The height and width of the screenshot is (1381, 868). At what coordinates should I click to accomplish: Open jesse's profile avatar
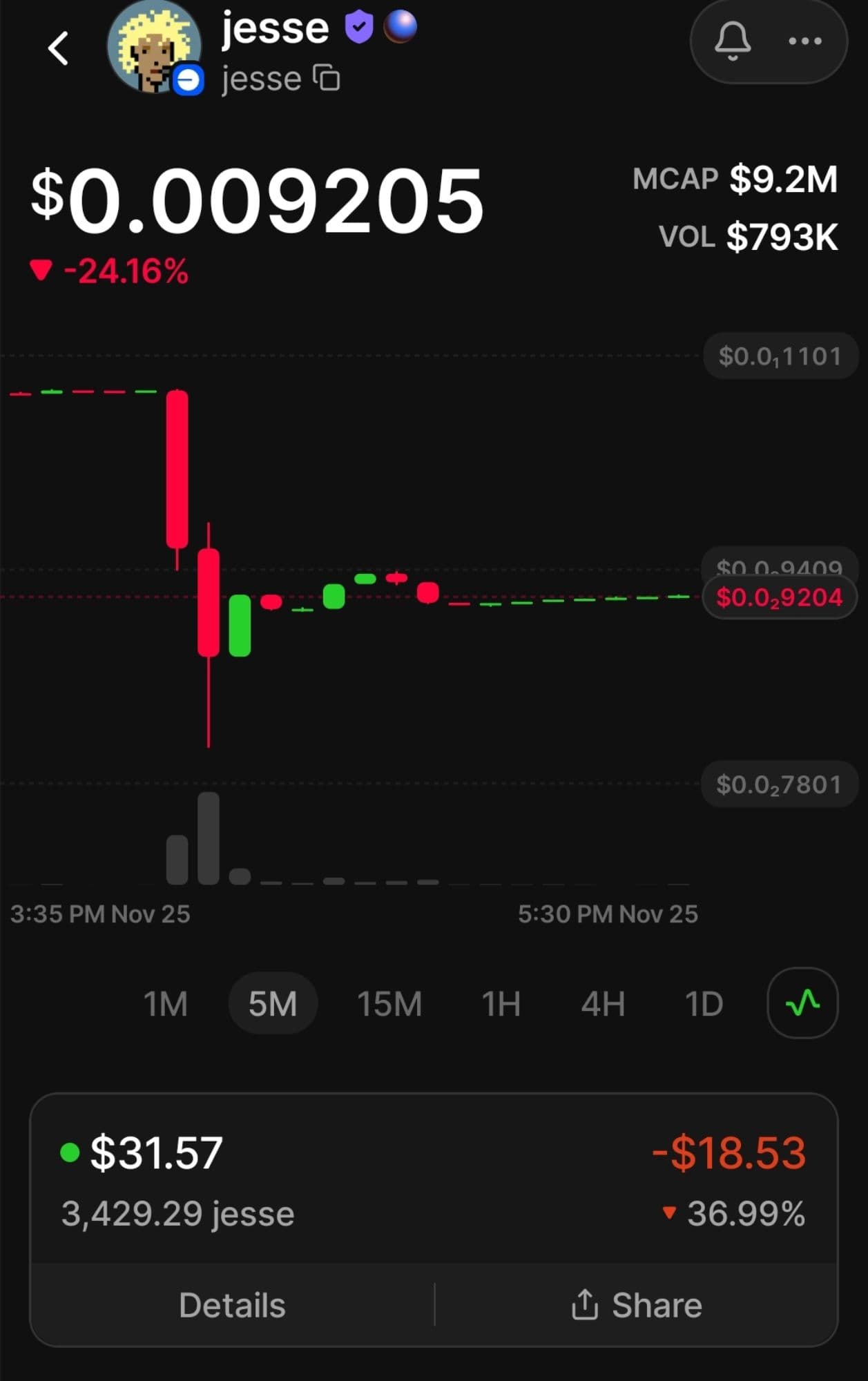coord(154,47)
